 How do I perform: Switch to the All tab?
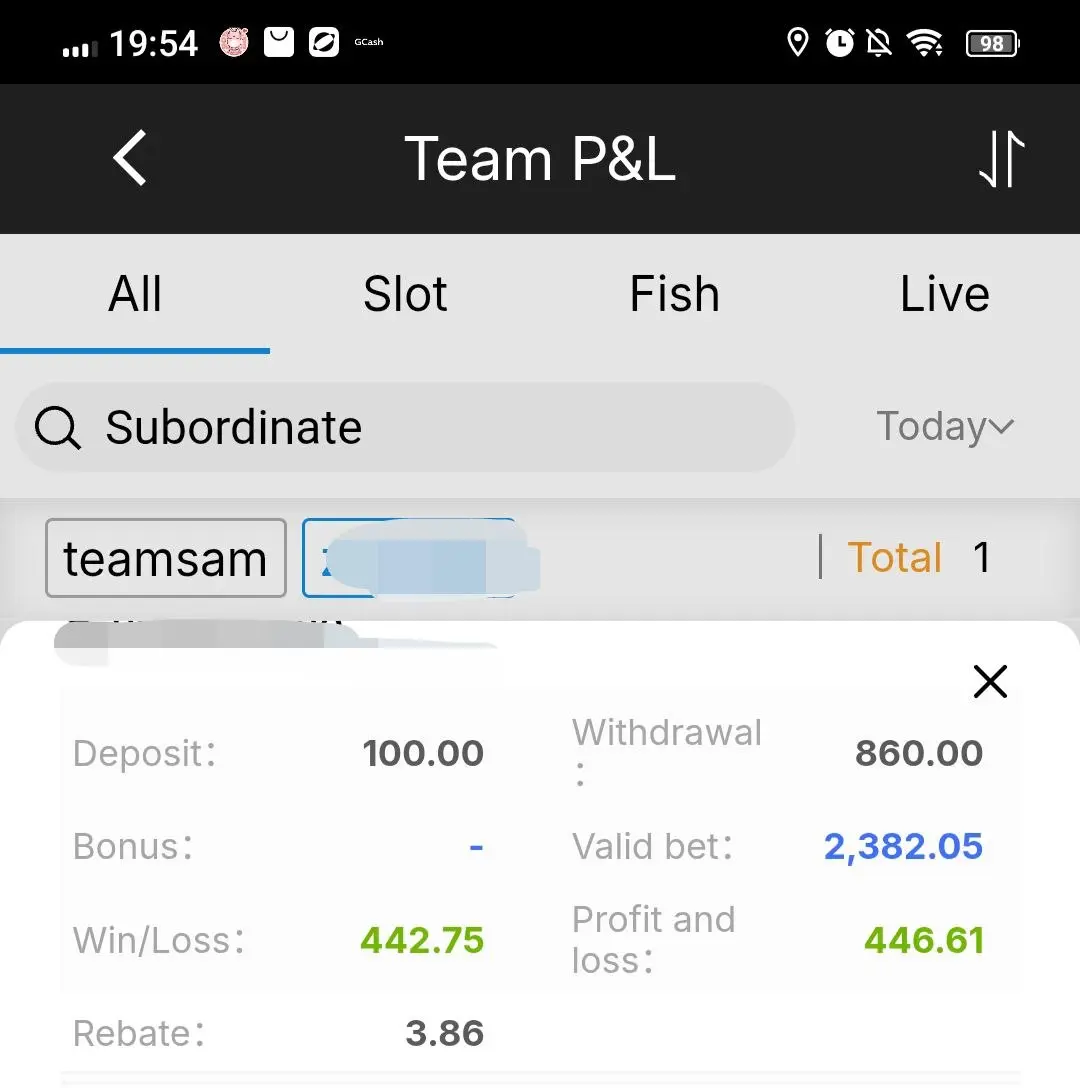(x=135, y=294)
